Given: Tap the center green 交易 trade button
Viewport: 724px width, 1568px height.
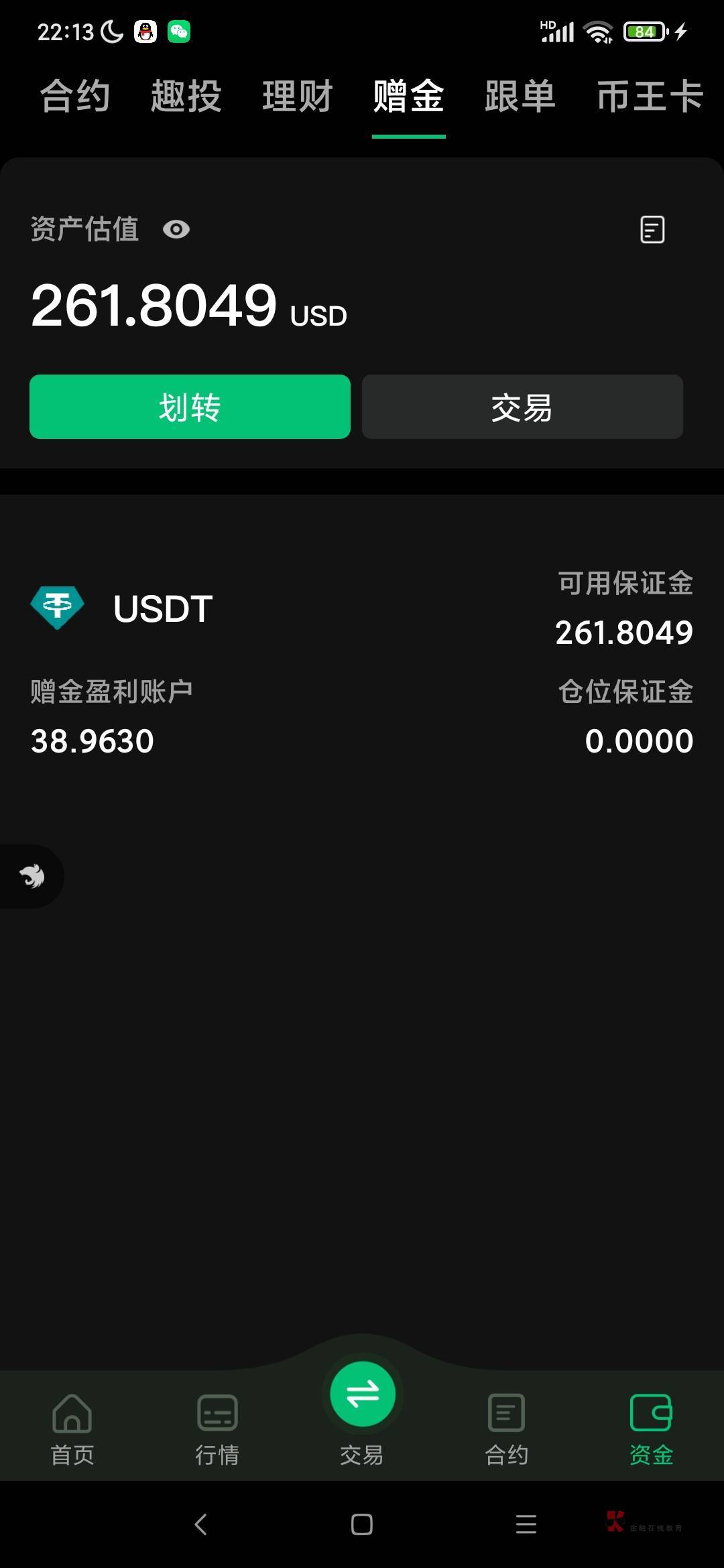Looking at the screenshot, I should point(363,1395).
